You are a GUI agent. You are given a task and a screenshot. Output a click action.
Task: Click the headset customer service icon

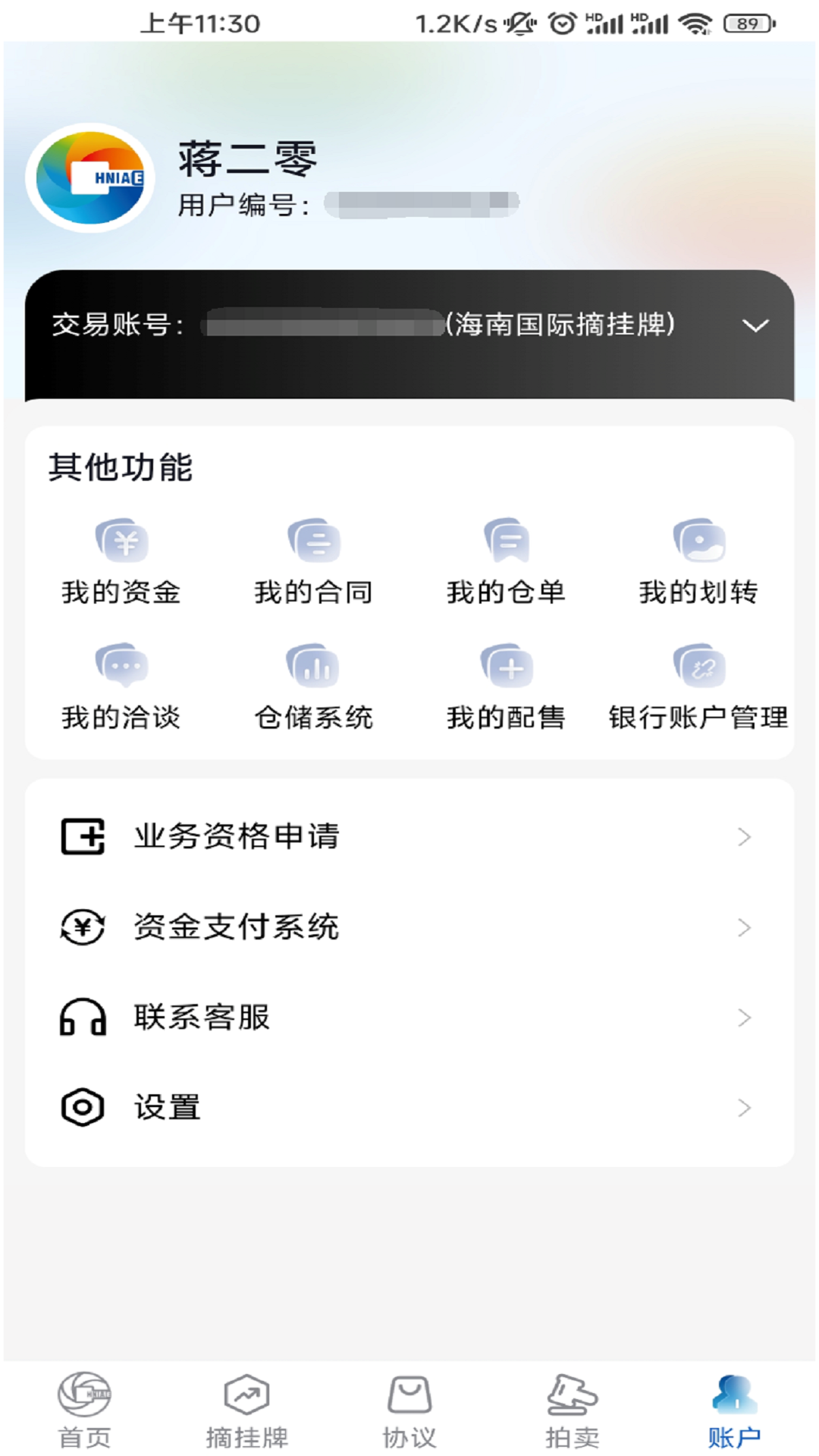pos(82,1018)
